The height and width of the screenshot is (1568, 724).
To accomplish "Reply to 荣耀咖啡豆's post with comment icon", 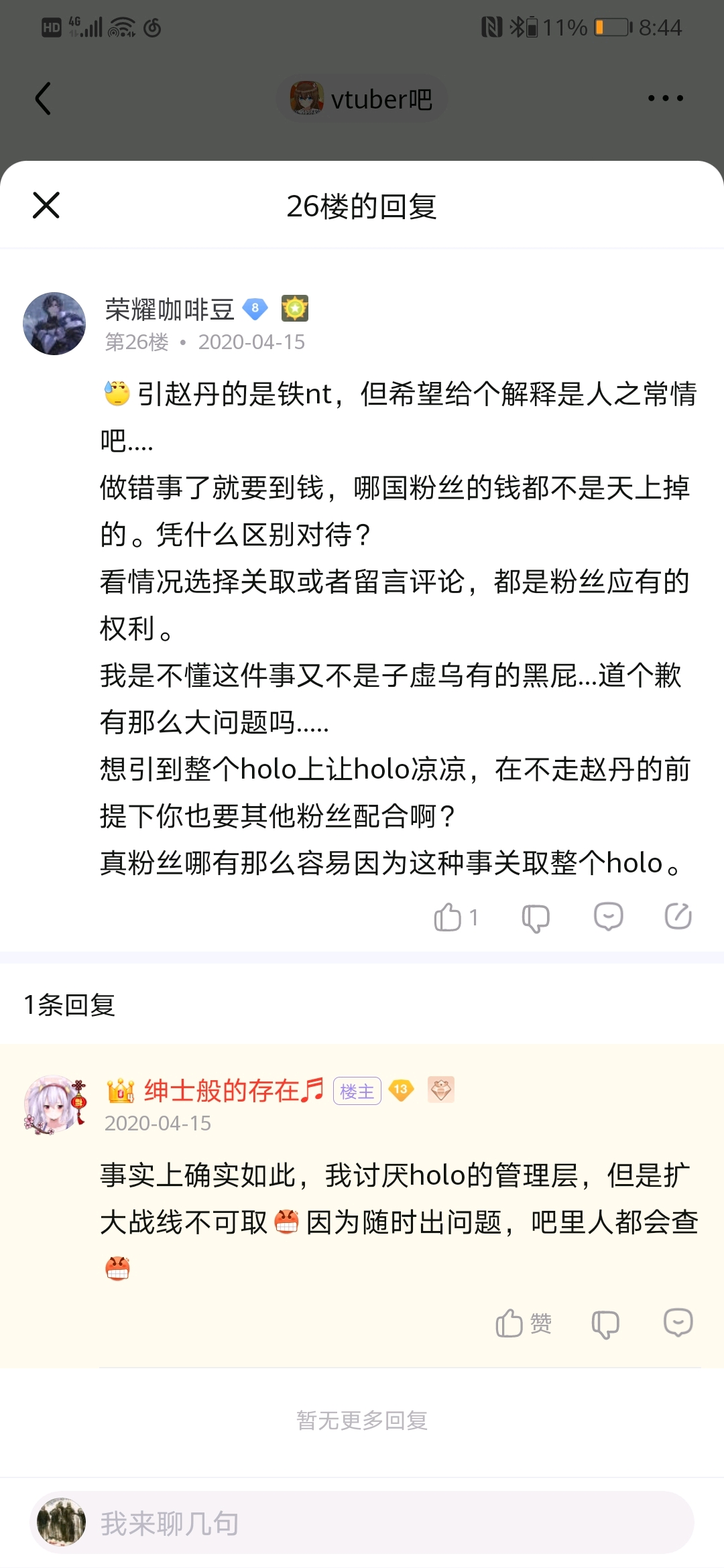I will click(608, 917).
